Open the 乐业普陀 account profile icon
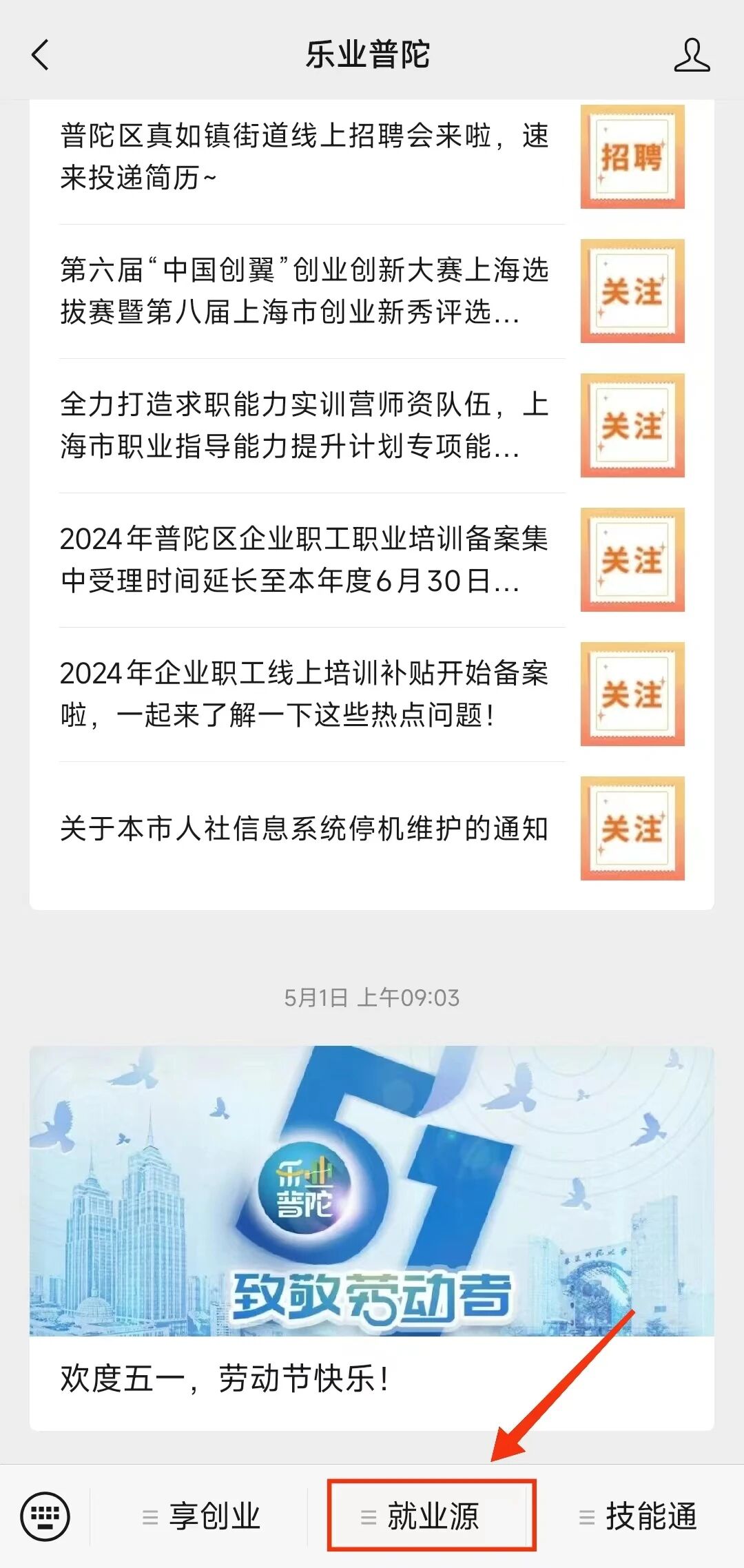 pos(693,56)
